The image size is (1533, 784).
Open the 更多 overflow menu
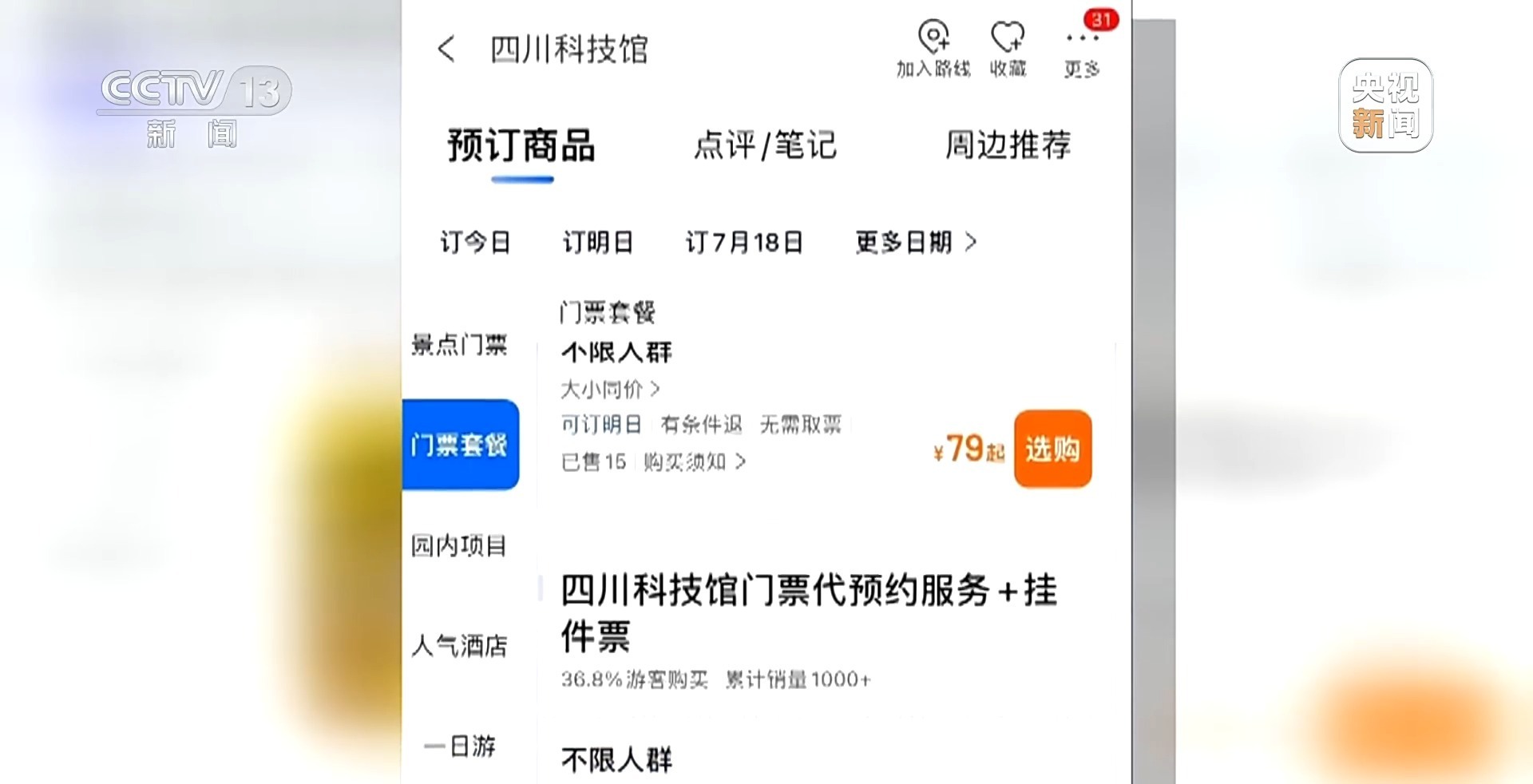(x=1082, y=49)
